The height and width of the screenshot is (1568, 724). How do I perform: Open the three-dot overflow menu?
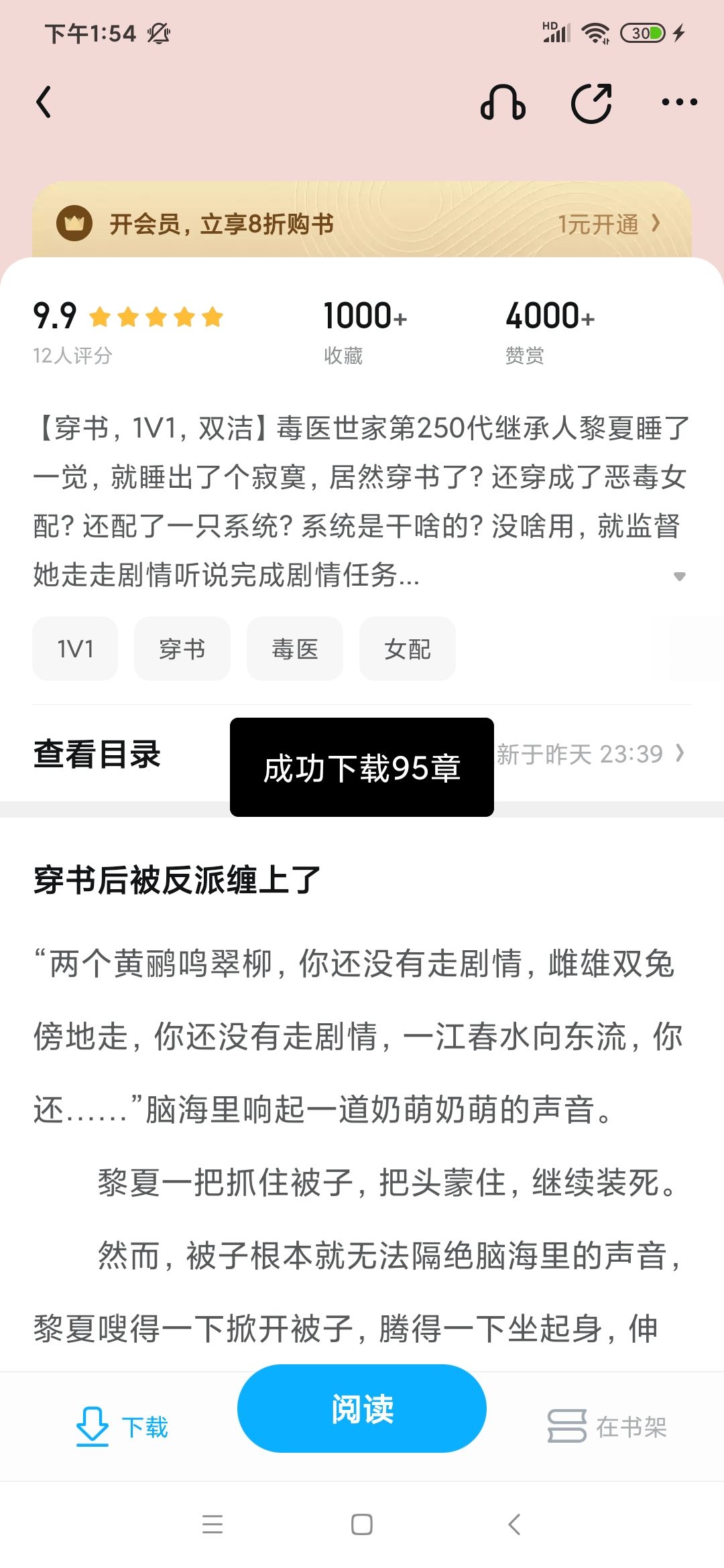679,103
